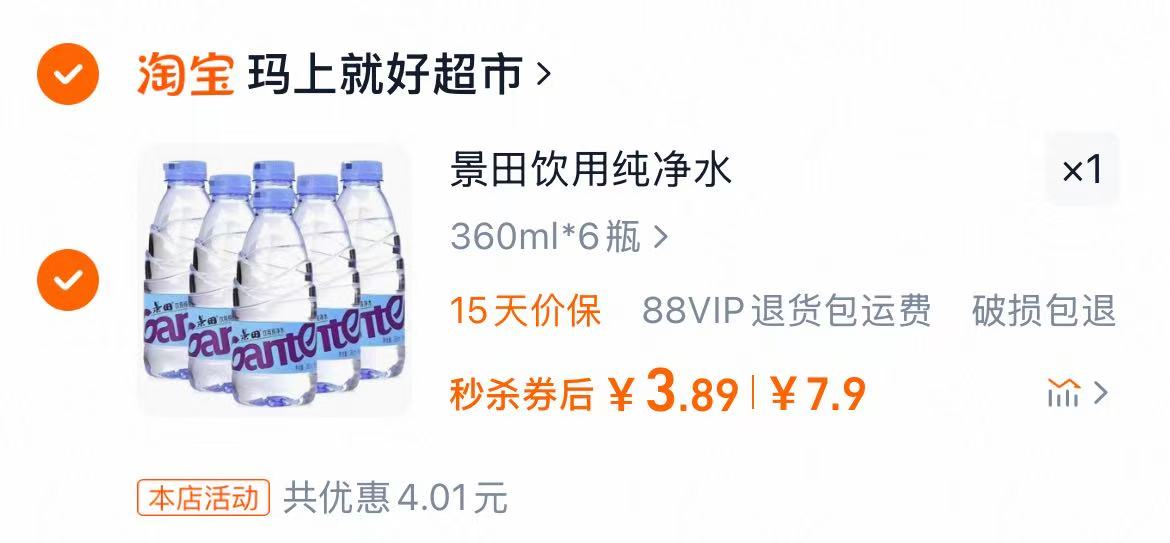This screenshot has width=1170, height=543.
Task: Uncheck the 玛上就好超市 store checkbox
Action: (x=68, y=74)
